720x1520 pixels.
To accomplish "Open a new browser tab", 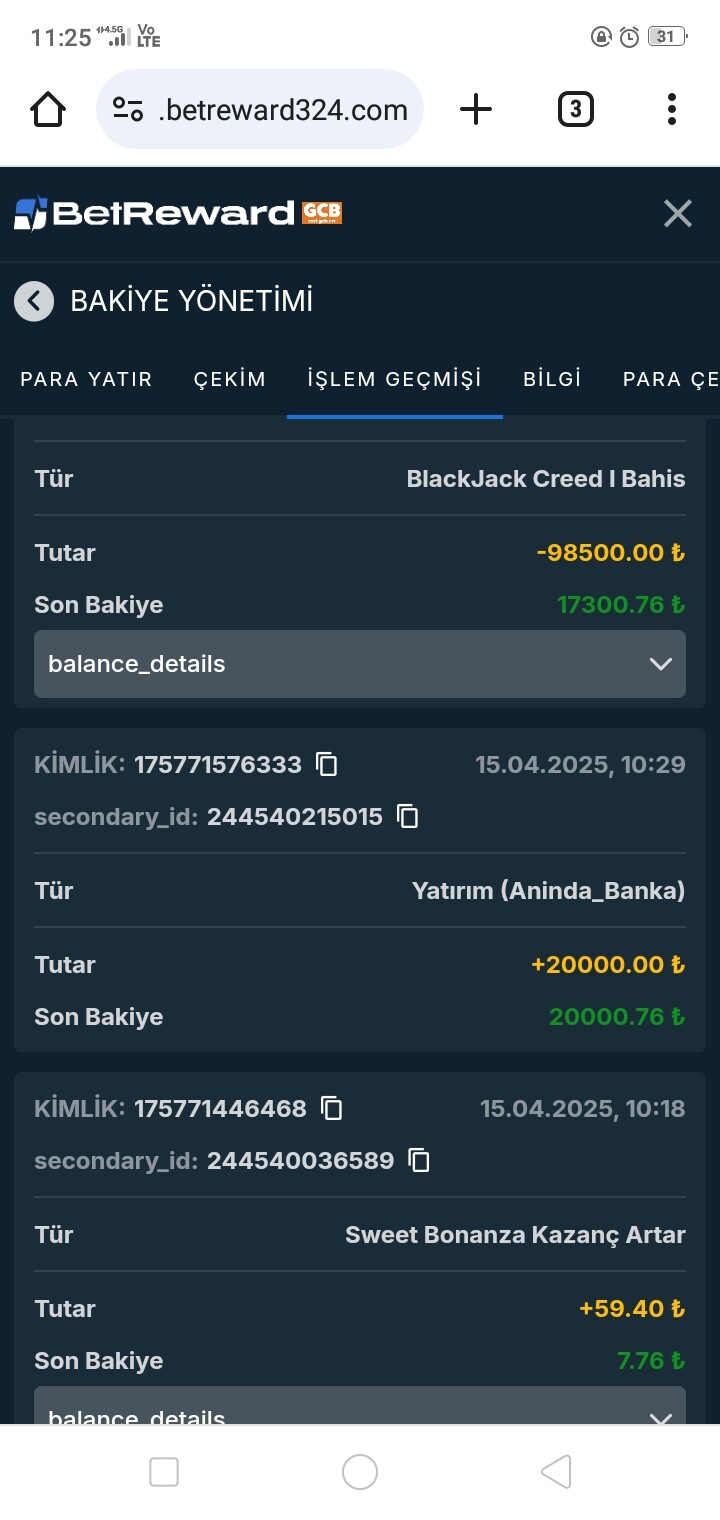I will pyautogui.click(x=476, y=109).
